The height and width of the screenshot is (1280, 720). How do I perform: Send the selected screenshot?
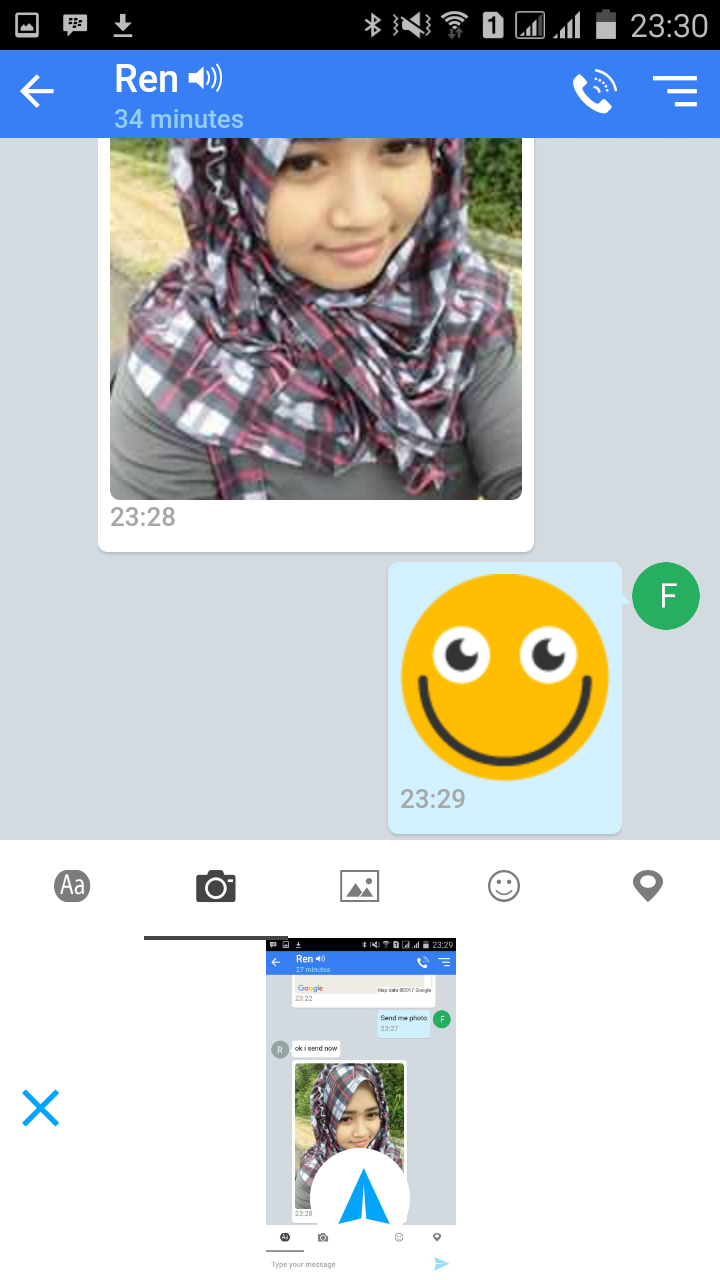(360, 1195)
